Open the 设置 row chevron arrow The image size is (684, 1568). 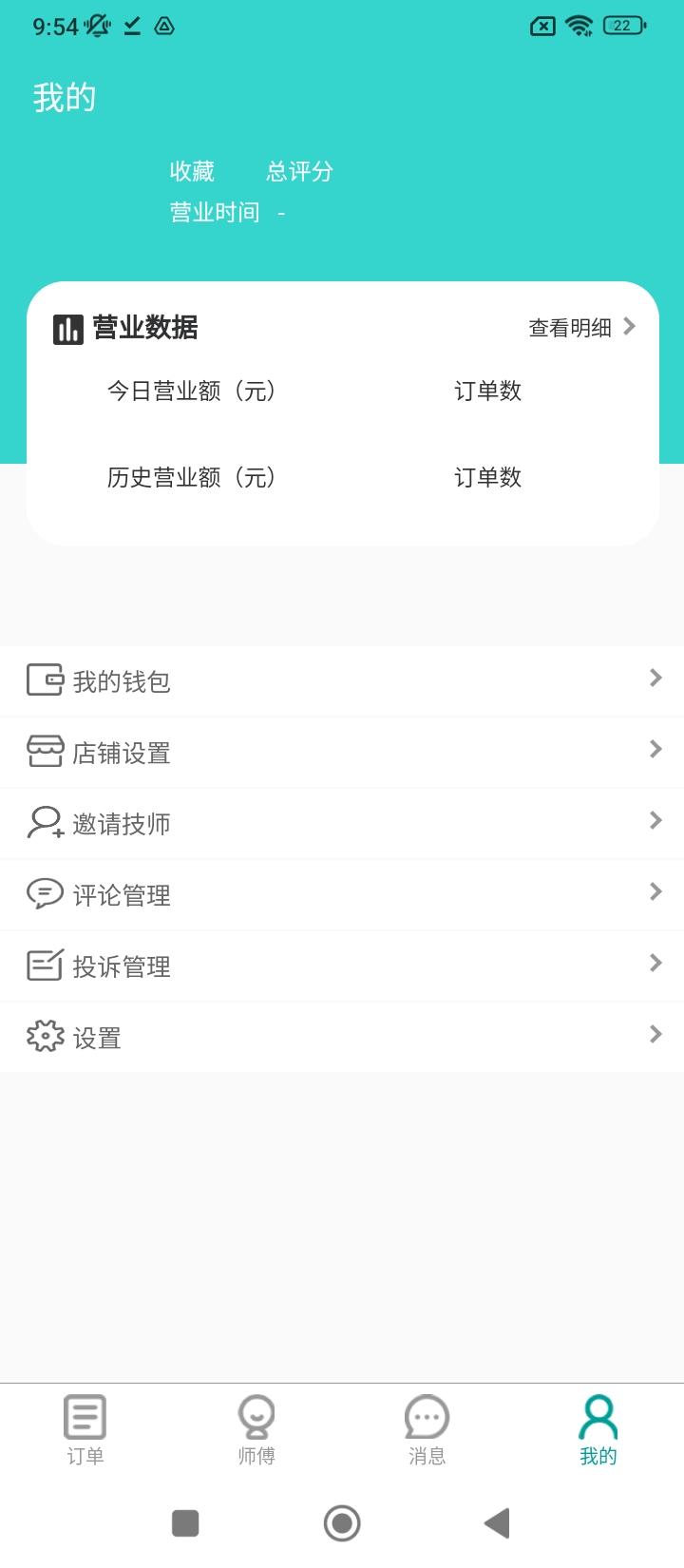[655, 1036]
